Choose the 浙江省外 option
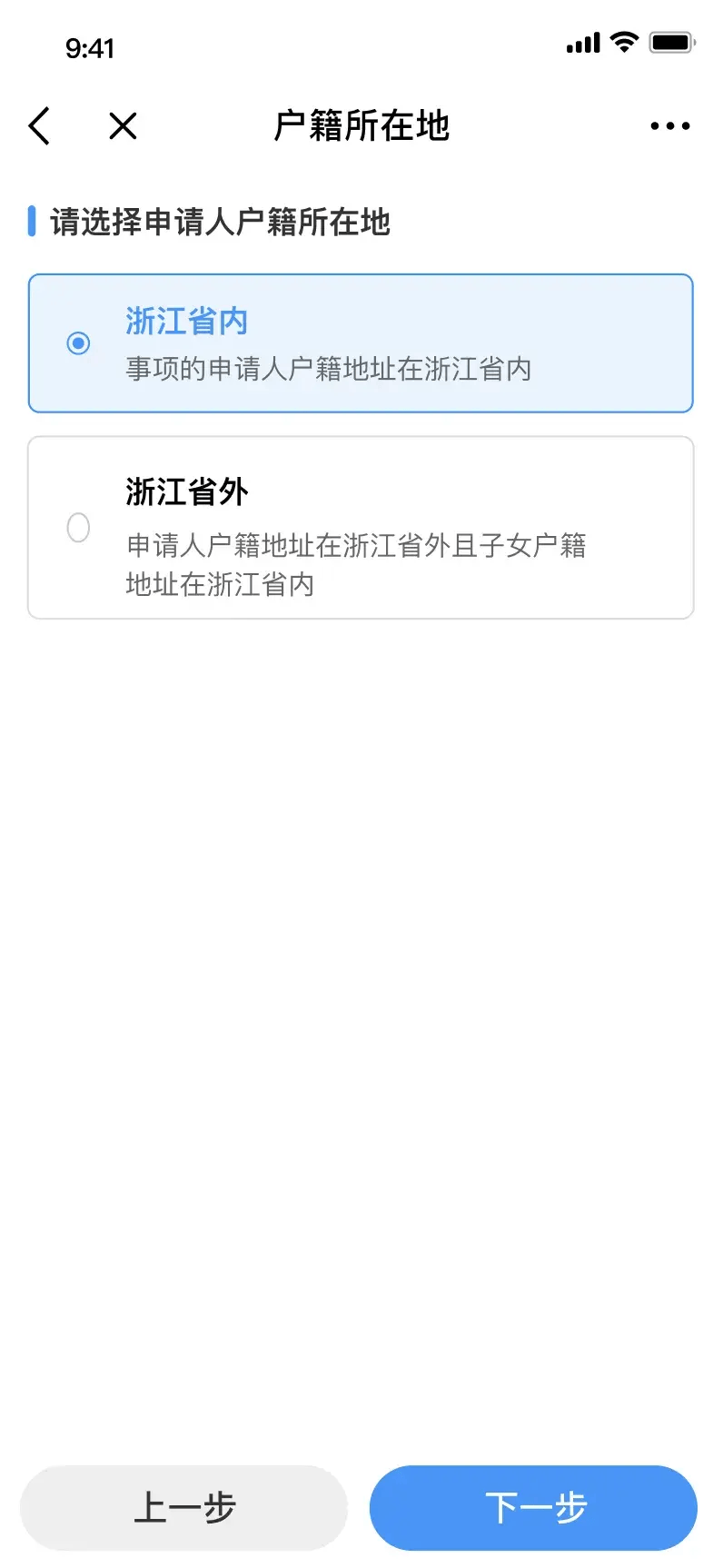The image size is (723, 1568). point(361,528)
